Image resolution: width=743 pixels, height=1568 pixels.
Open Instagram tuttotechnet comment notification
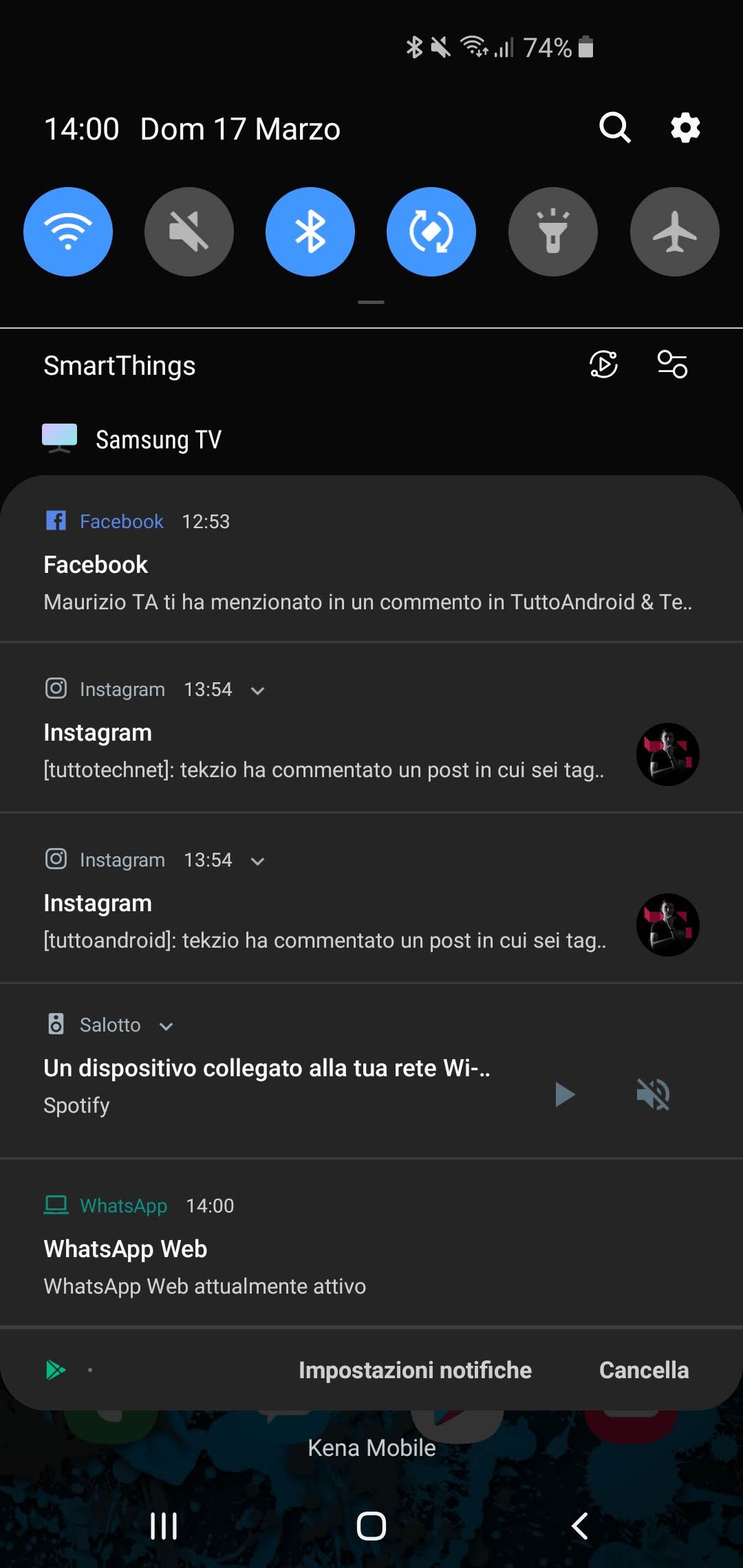tap(323, 751)
